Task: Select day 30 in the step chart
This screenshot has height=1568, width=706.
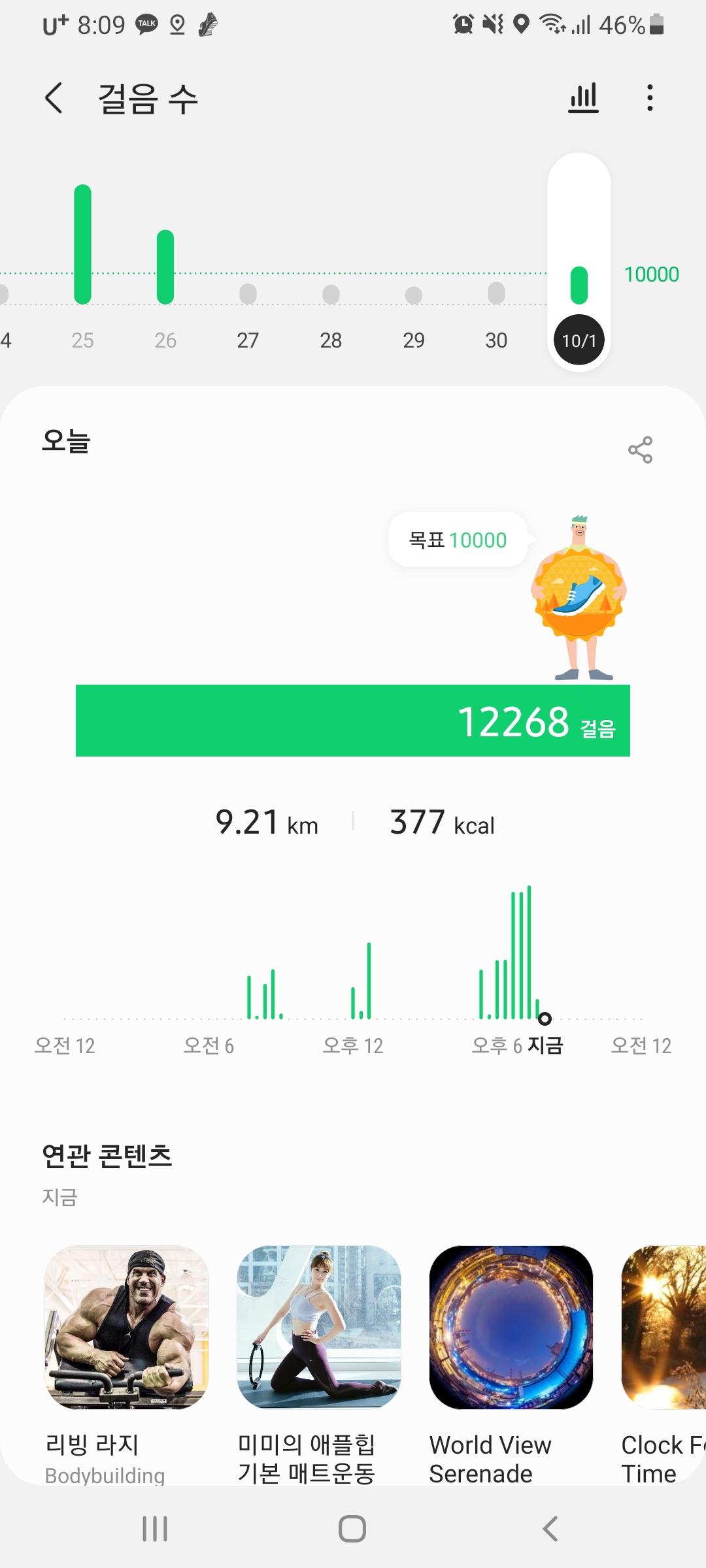Action: [496, 339]
